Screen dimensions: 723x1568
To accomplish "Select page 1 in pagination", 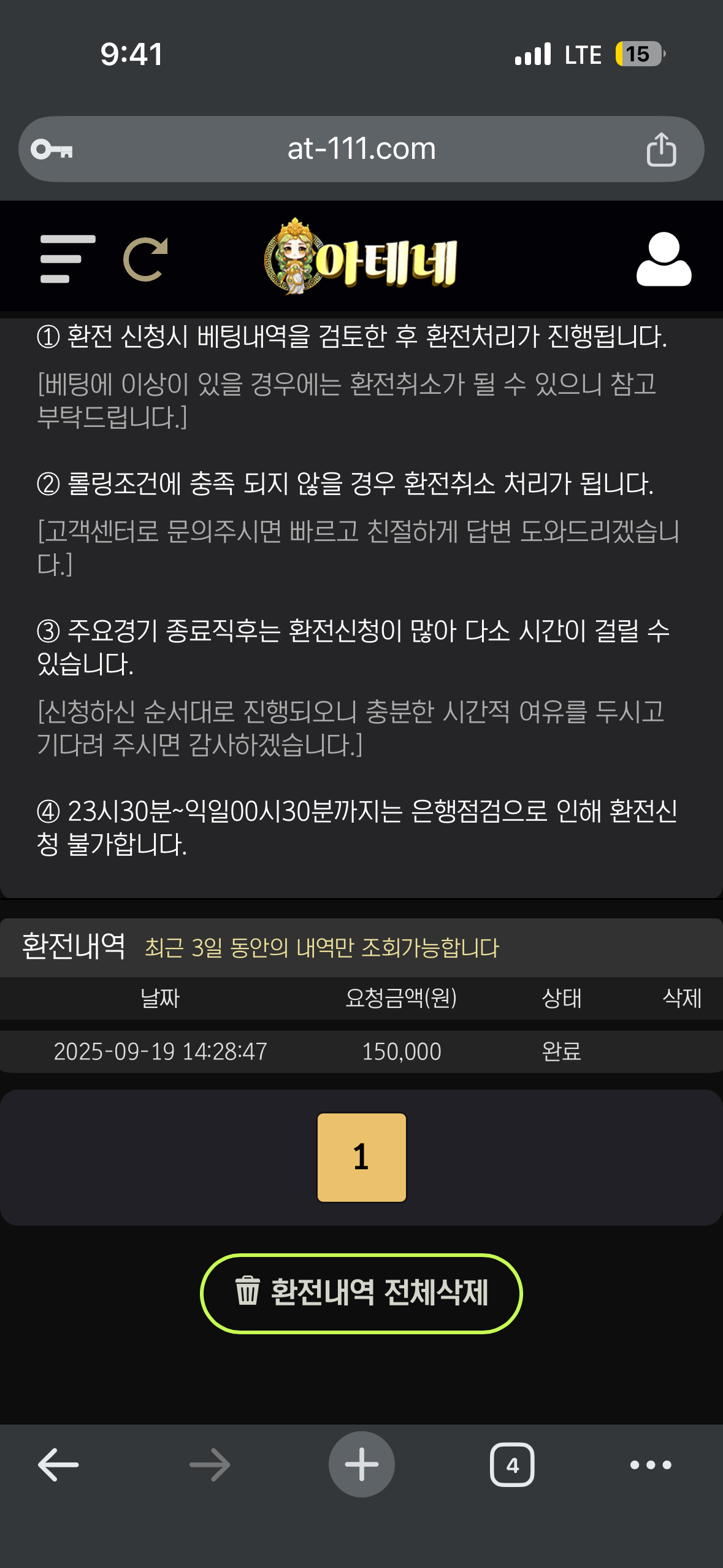I will click(x=361, y=1157).
